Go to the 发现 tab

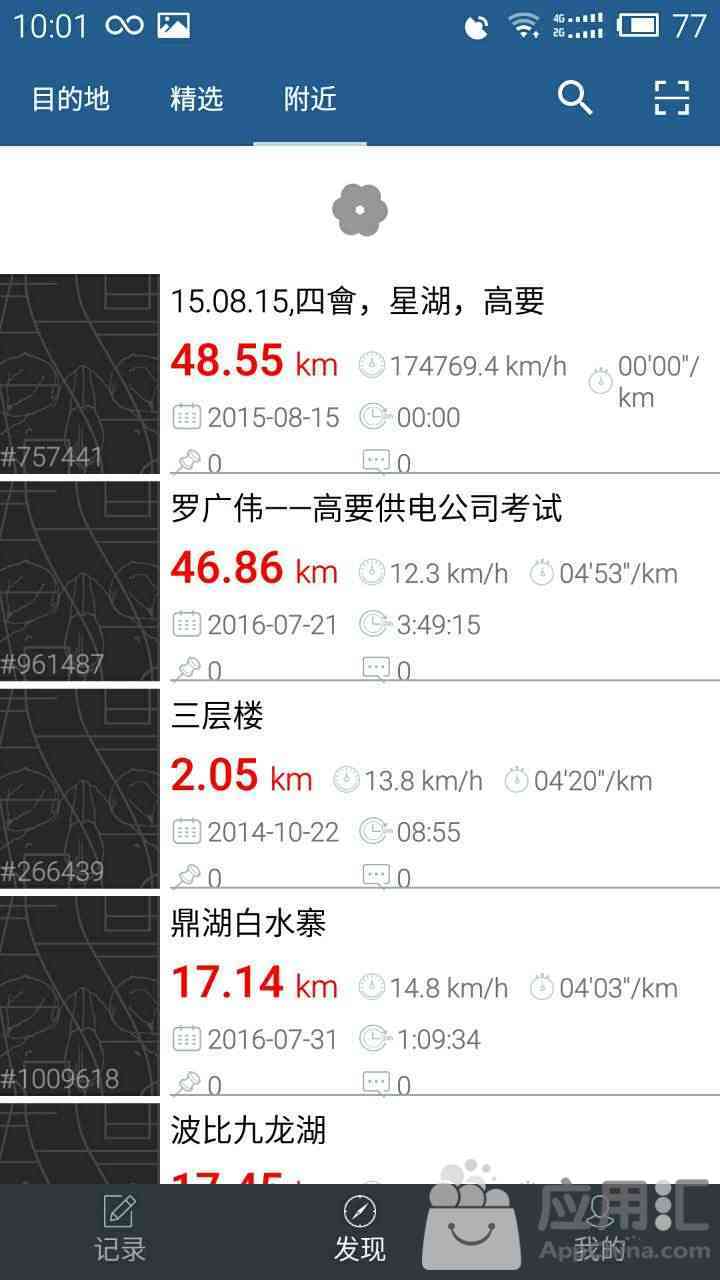(x=360, y=1231)
